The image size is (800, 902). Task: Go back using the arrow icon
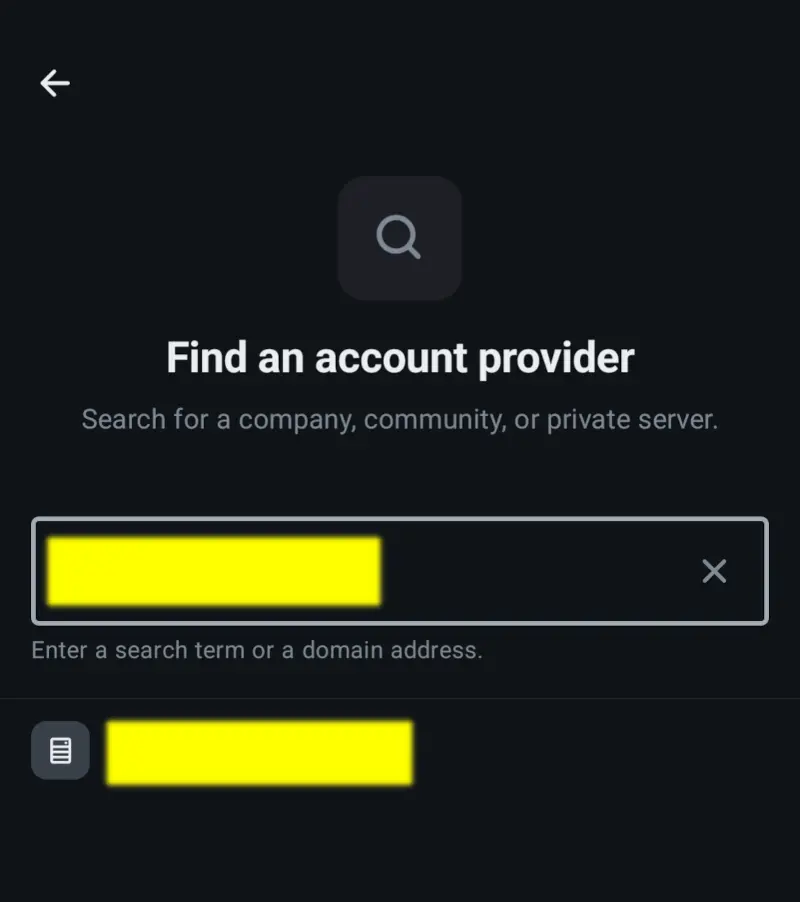click(x=55, y=84)
